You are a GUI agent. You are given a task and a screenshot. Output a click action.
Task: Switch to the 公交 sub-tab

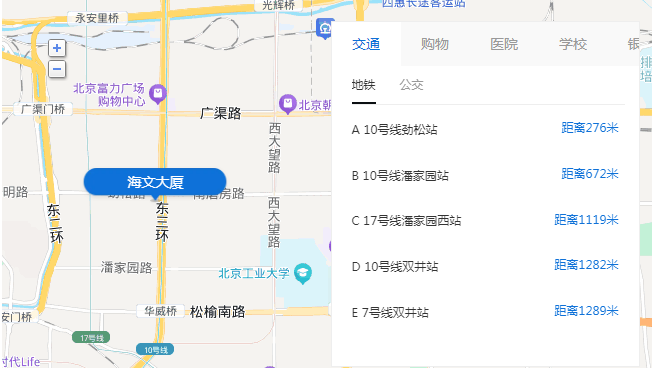click(411, 85)
